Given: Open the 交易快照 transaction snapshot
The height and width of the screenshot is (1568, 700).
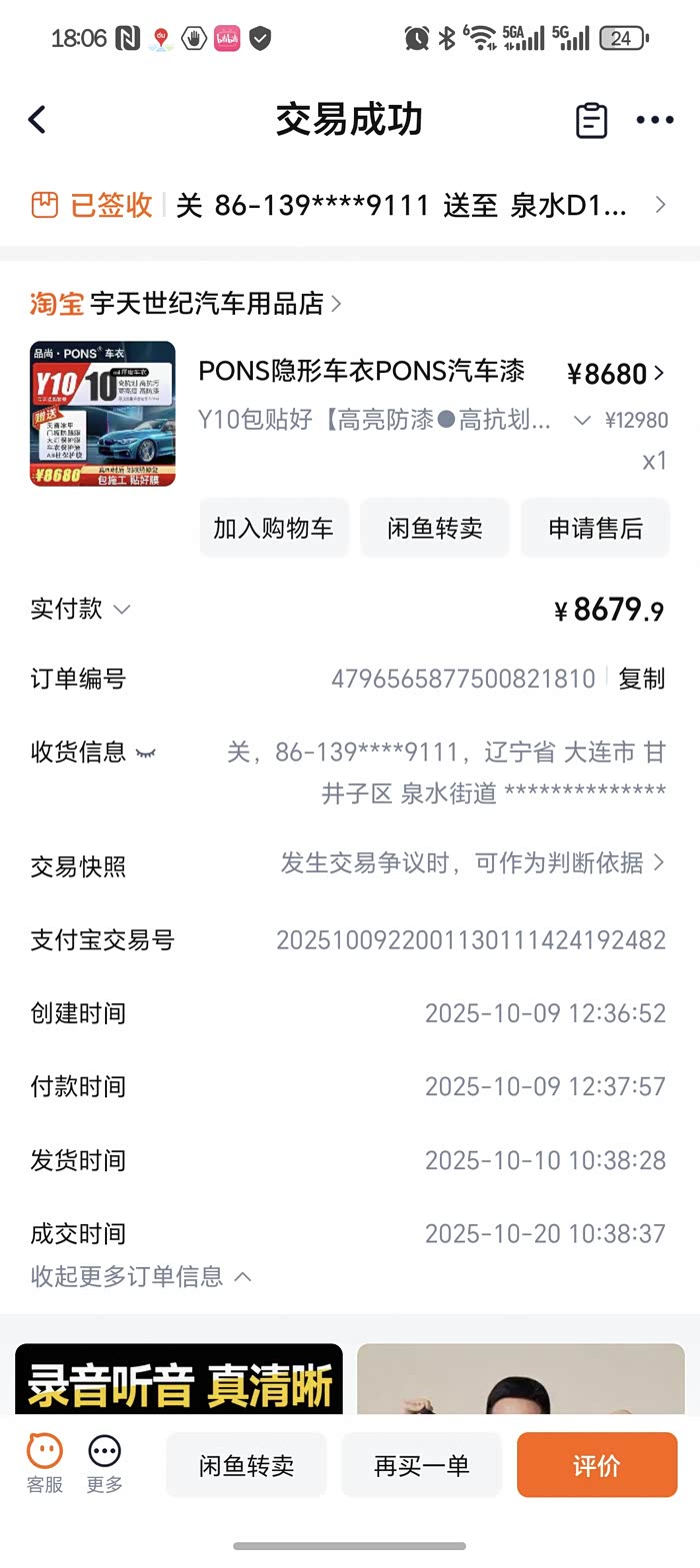Looking at the screenshot, I should pyautogui.click(x=470, y=863).
